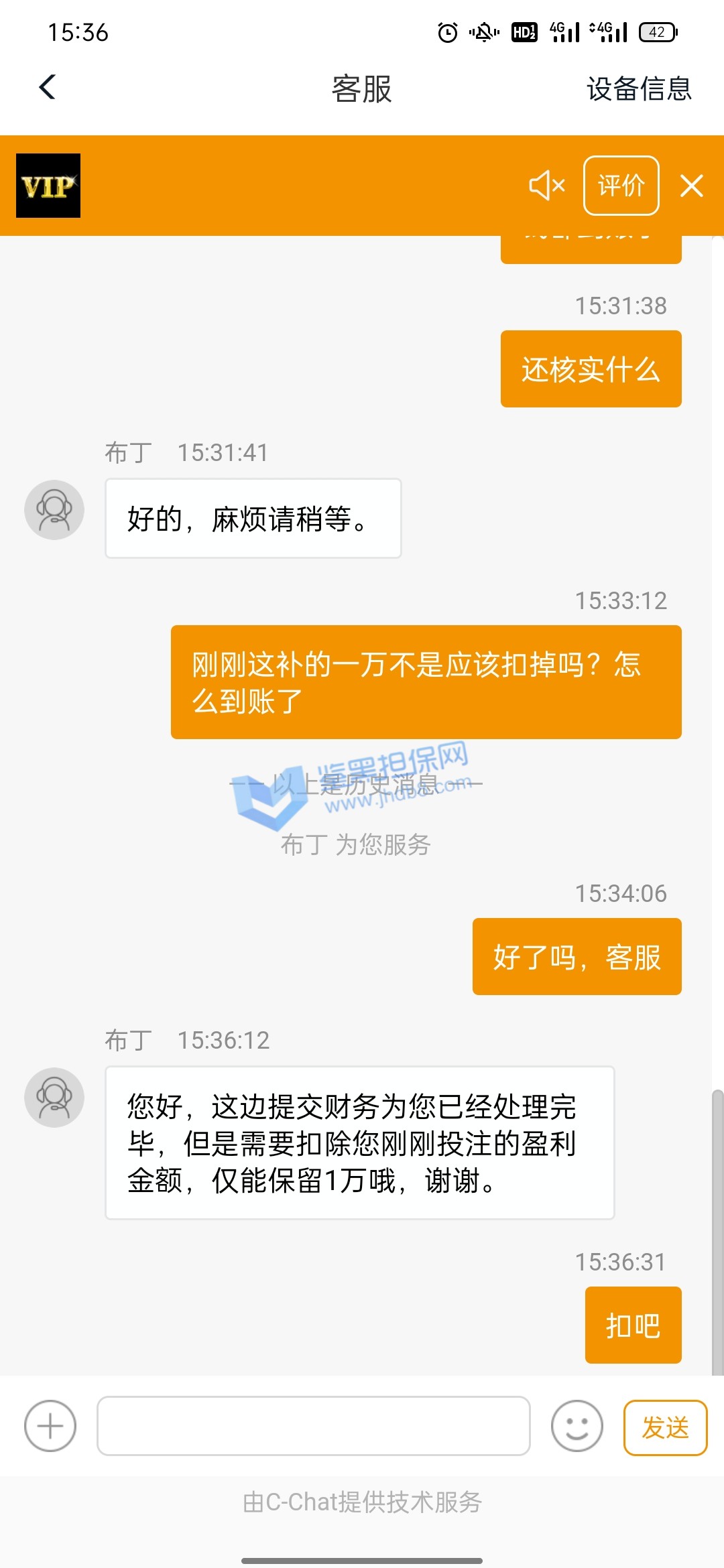Open the plus attachment menu
Image resolution: width=724 pixels, height=1568 pixels.
coord(50,1426)
